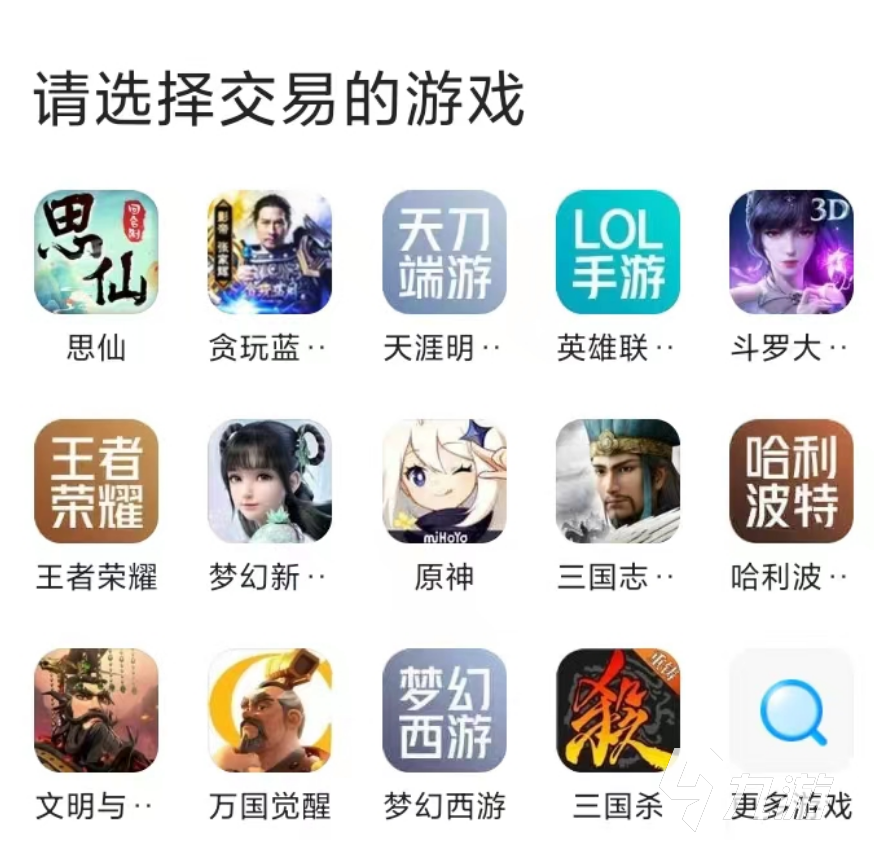Choose the 哈利波特 game
Viewport: 874px width, 862px height.
pyautogui.click(x=791, y=481)
